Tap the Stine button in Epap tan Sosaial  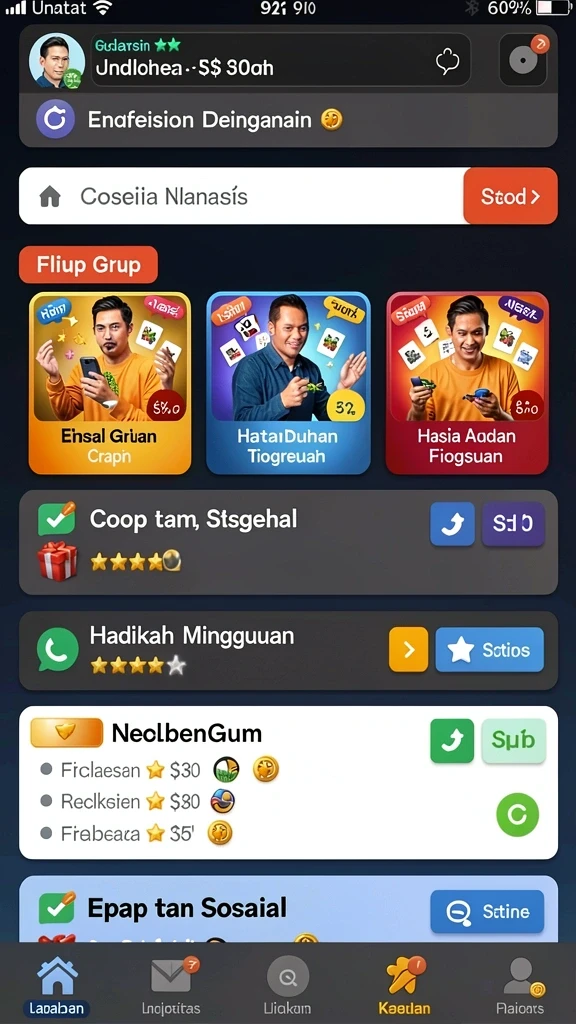click(487, 912)
